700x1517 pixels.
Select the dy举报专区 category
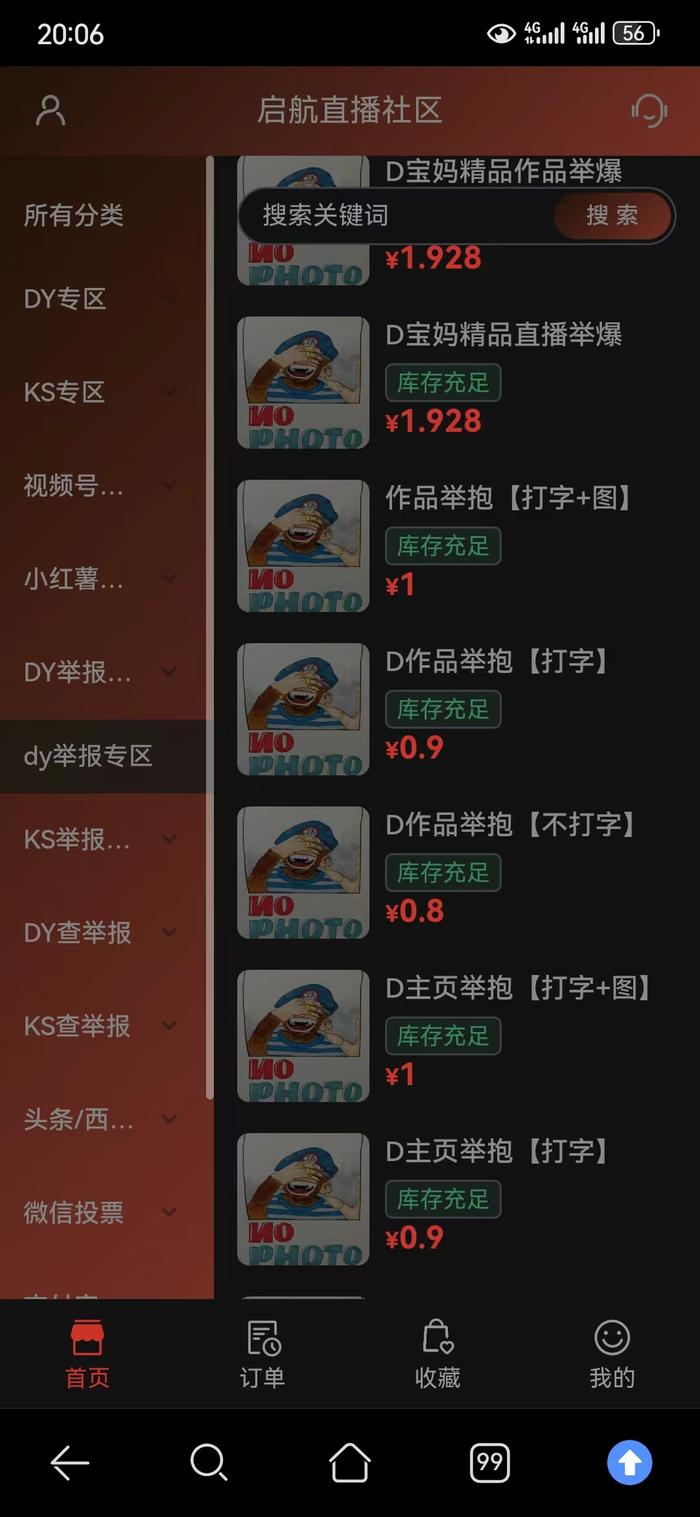89,756
